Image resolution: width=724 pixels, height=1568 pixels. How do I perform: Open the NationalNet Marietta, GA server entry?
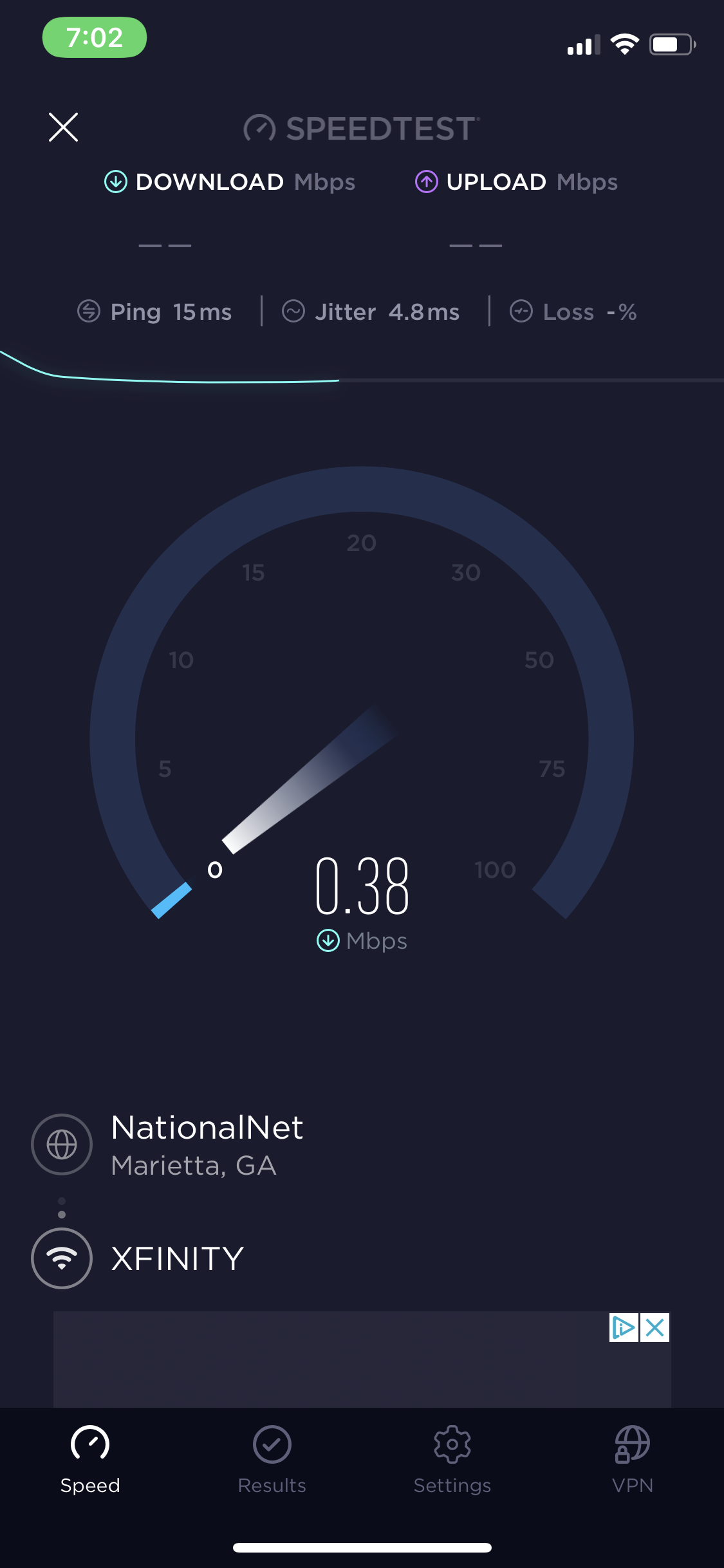point(206,1144)
